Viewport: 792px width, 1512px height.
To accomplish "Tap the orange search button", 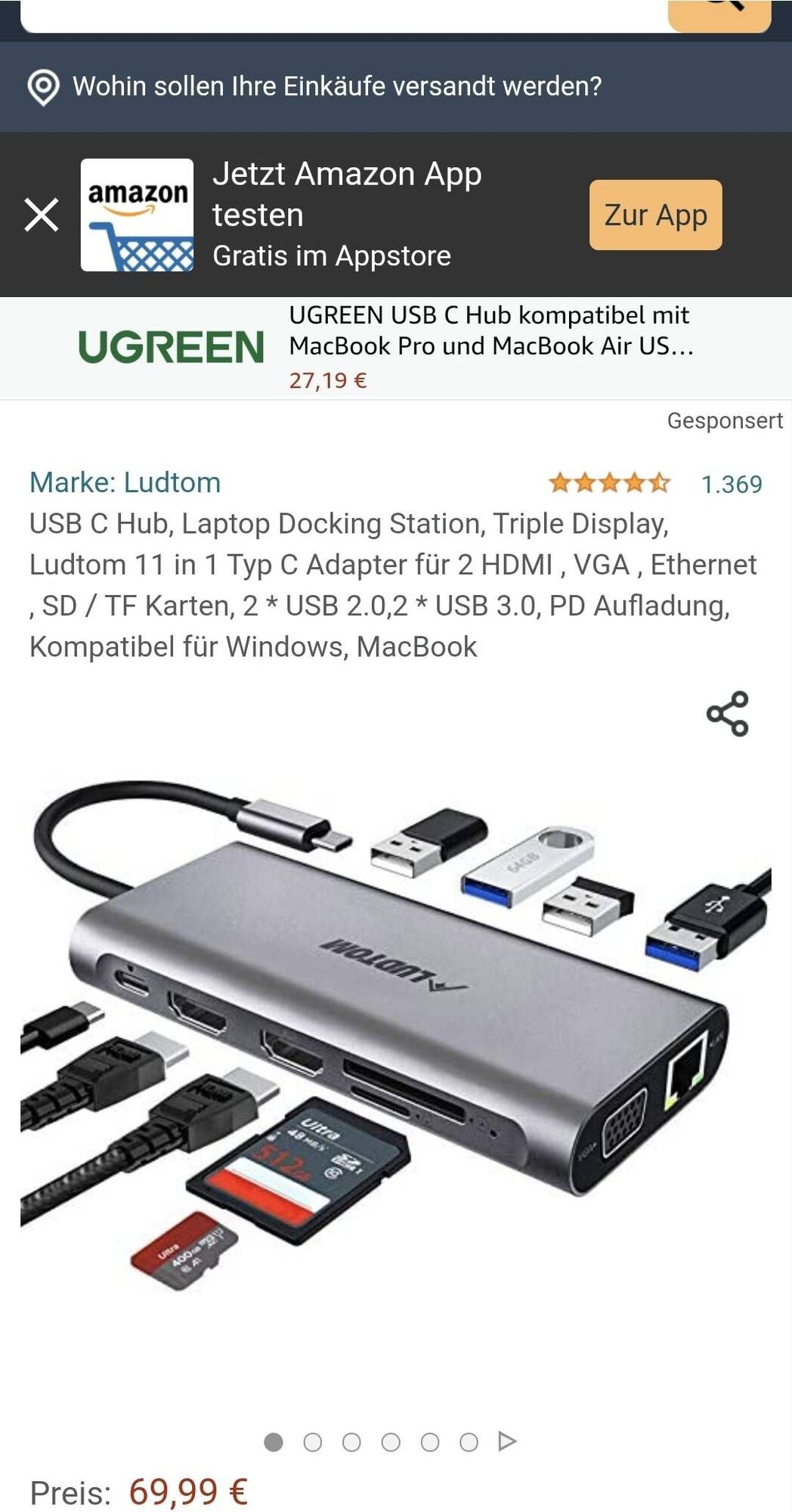I will [719, 14].
